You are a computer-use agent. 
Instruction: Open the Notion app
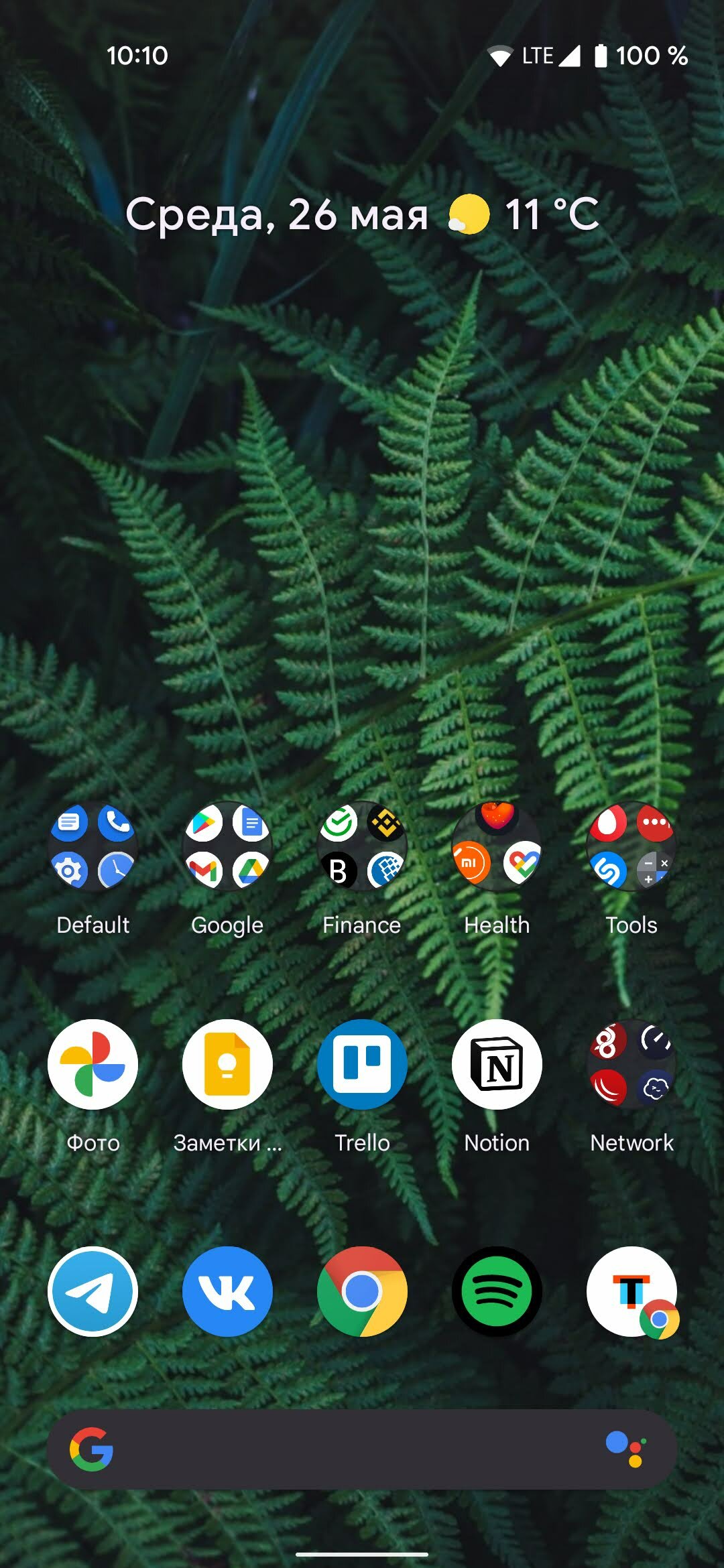coord(497,1064)
